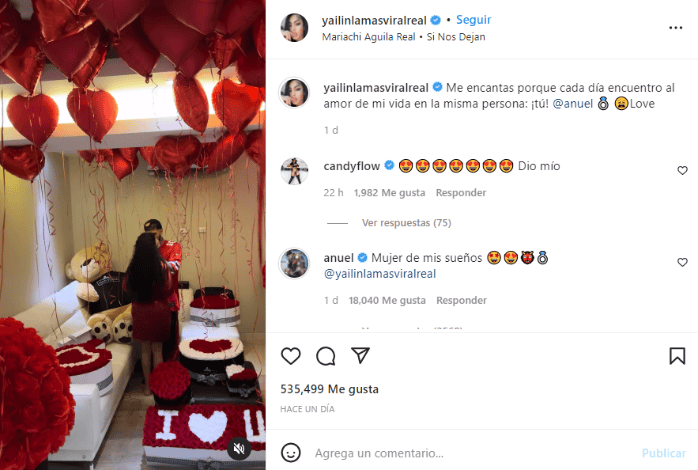Save the post with bookmark icon

point(677,356)
